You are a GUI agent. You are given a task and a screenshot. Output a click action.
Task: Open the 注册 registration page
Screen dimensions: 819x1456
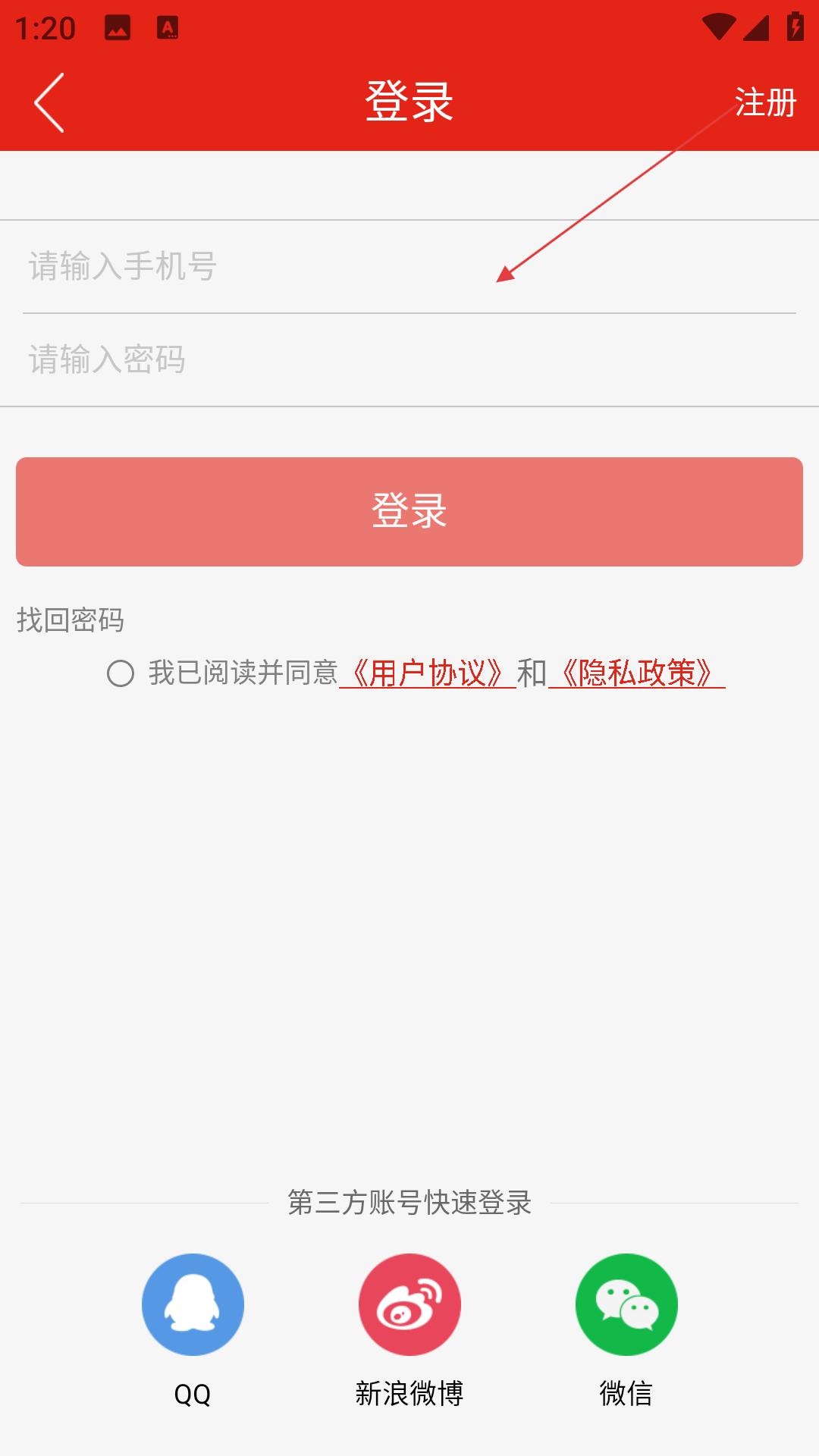[765, 102]
